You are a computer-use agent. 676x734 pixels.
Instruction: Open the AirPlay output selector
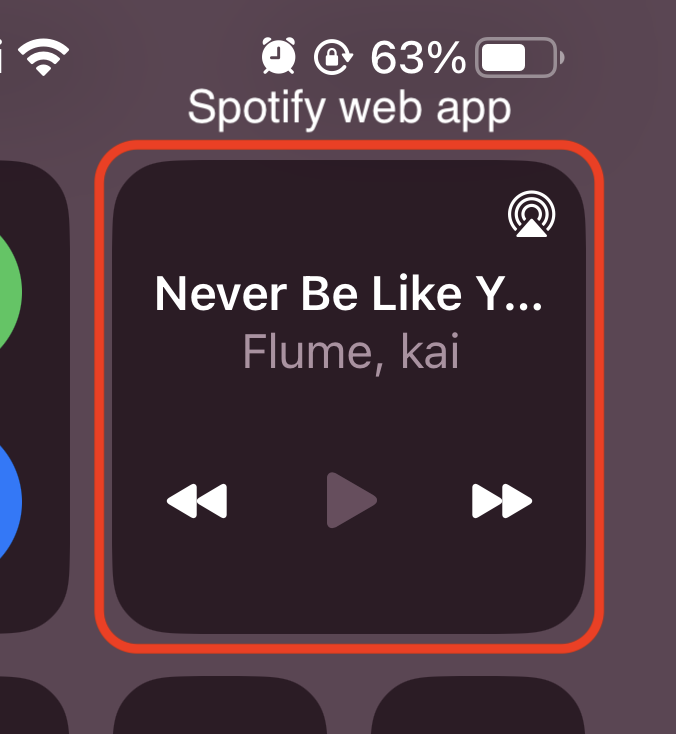532,215
